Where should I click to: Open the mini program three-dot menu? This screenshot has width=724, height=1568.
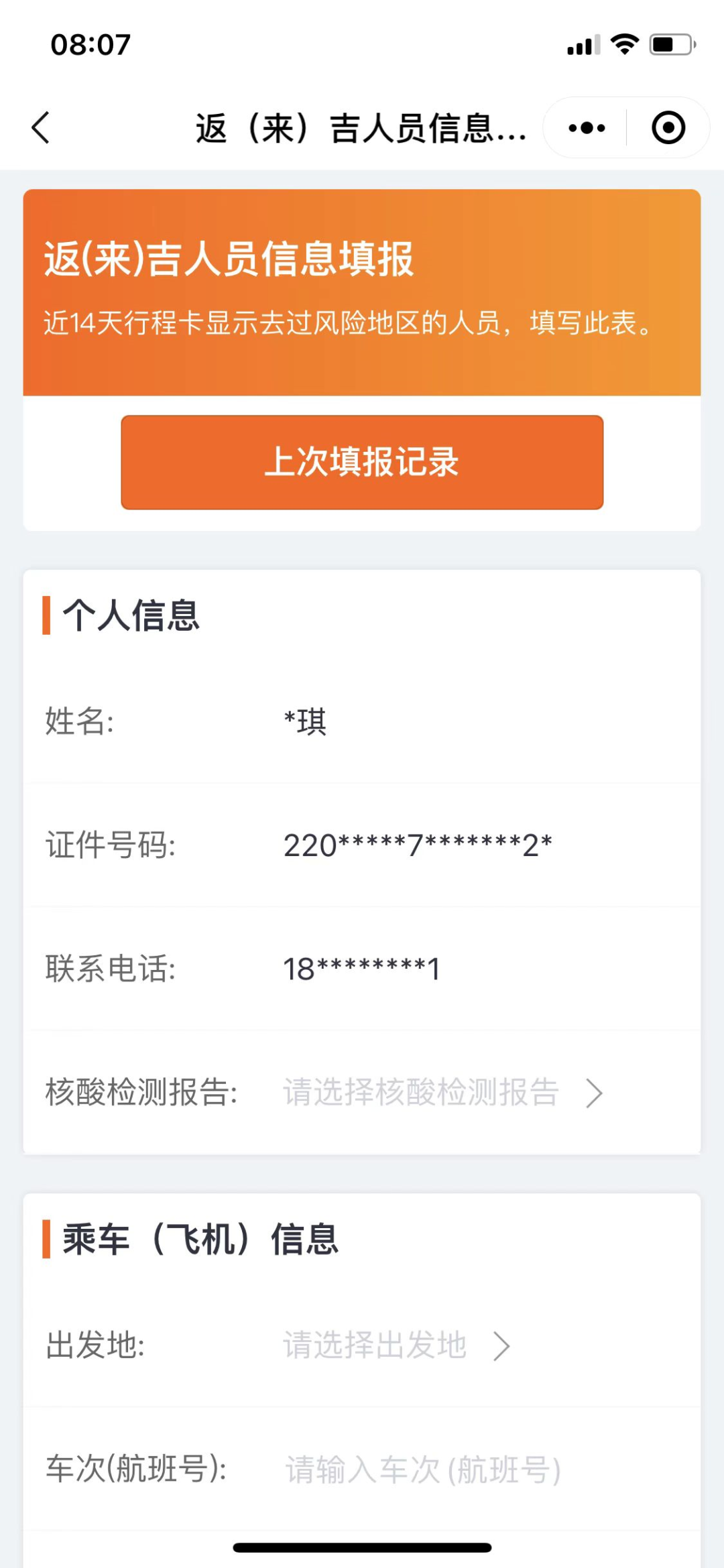[x=587, y=127]
